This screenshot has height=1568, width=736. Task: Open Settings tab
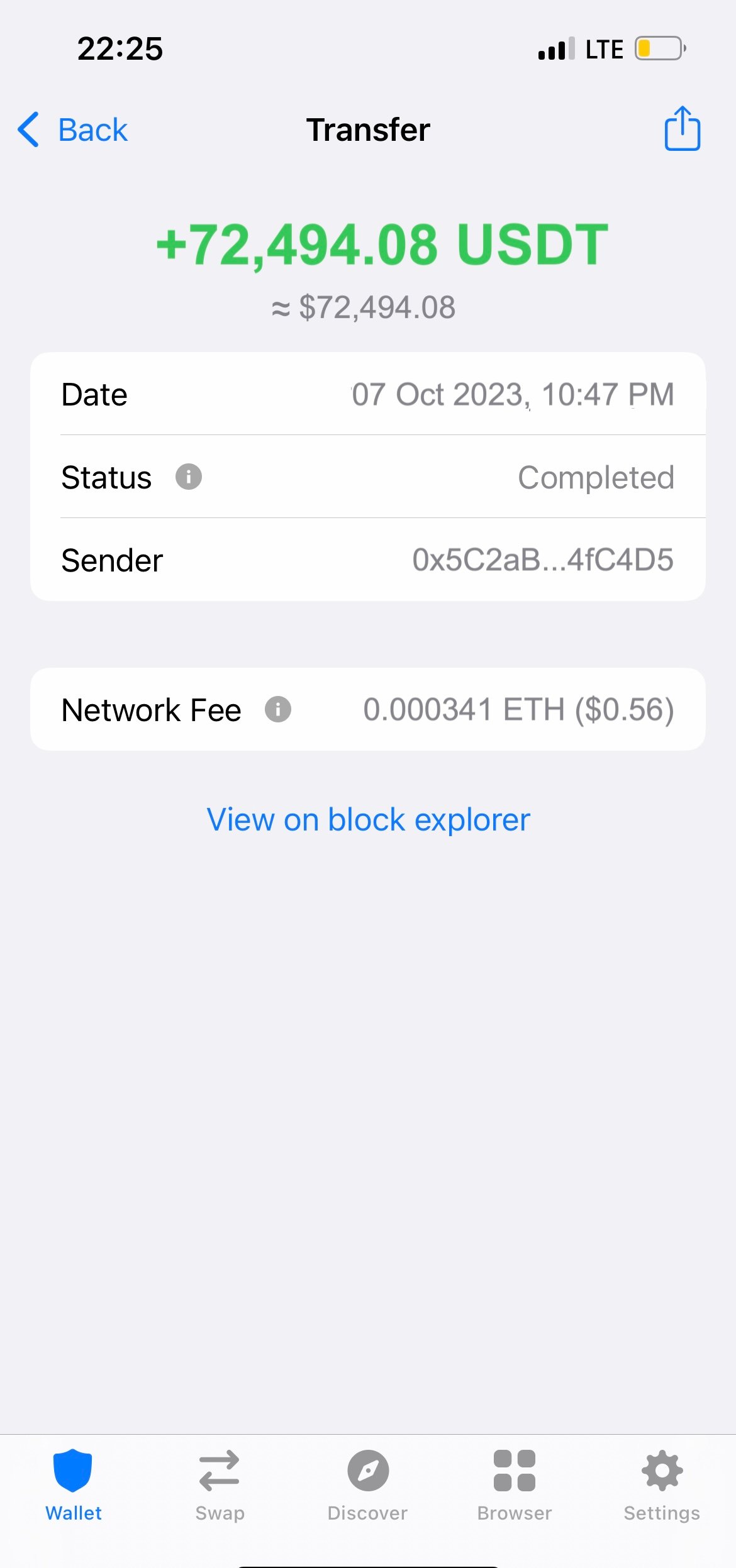(x=662, y=1486)
